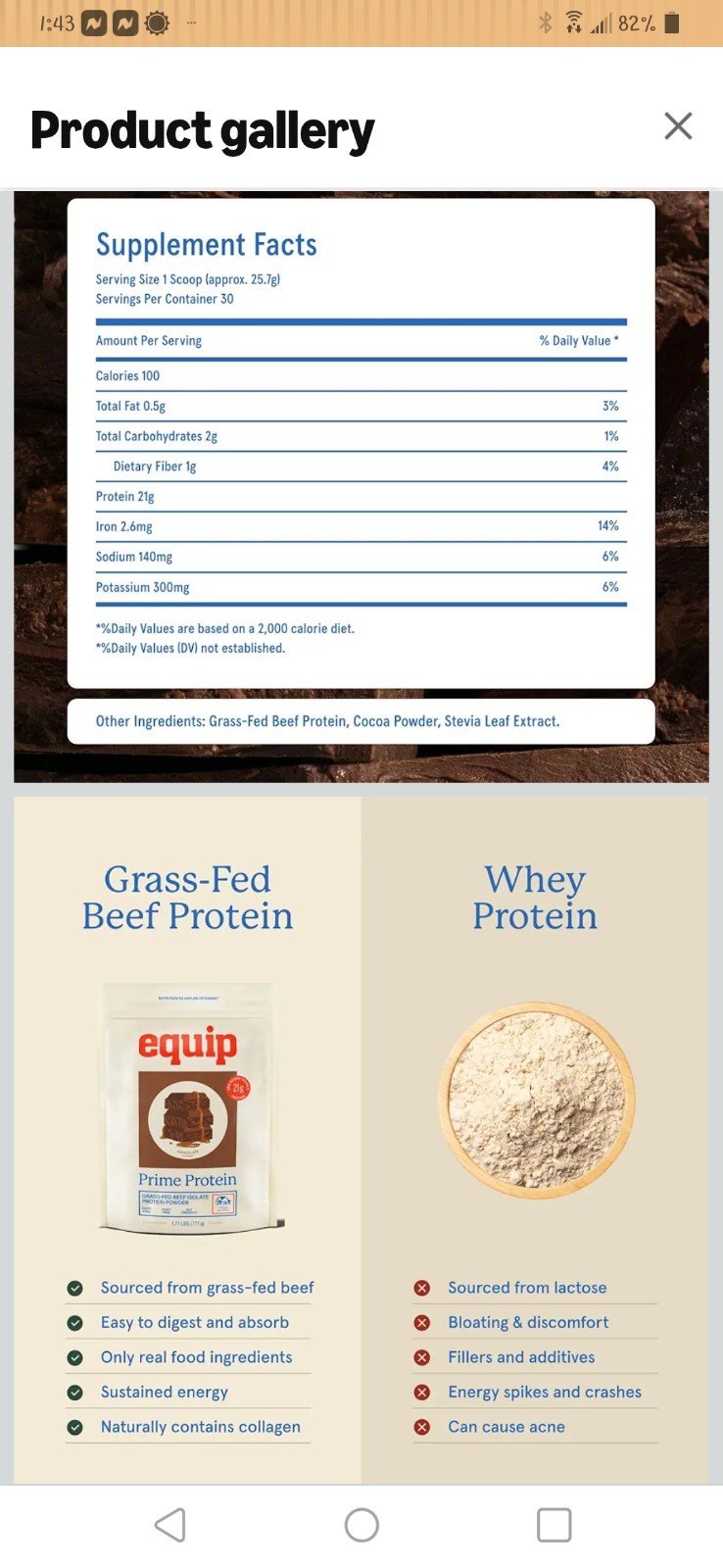This screenshot has height=1568, width=723.
Task: Tap the system home button
Action: click(x=361, y=1525)
